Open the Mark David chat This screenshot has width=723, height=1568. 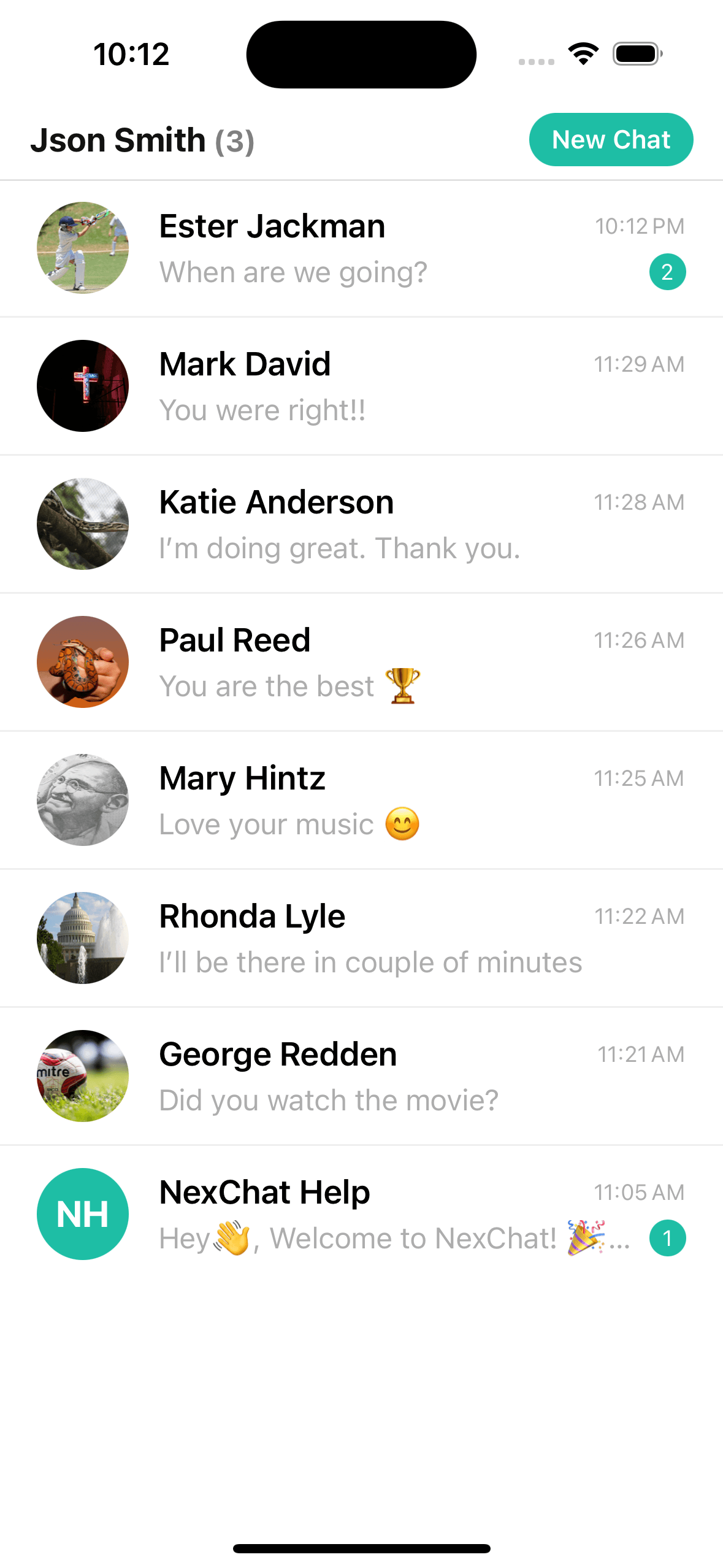361,385
